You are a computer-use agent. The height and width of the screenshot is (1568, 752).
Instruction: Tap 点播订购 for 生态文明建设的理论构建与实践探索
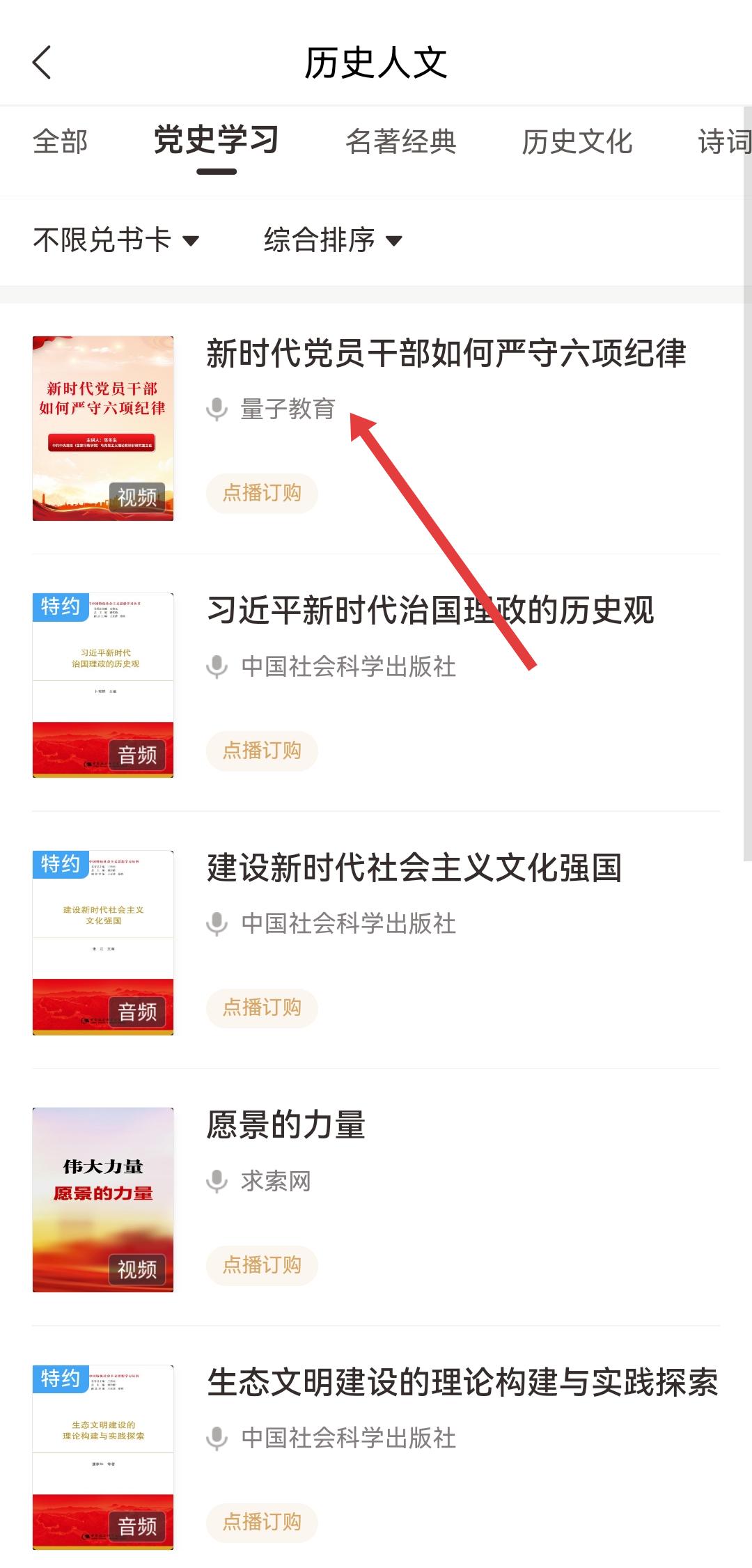(x=262, y=1522)
